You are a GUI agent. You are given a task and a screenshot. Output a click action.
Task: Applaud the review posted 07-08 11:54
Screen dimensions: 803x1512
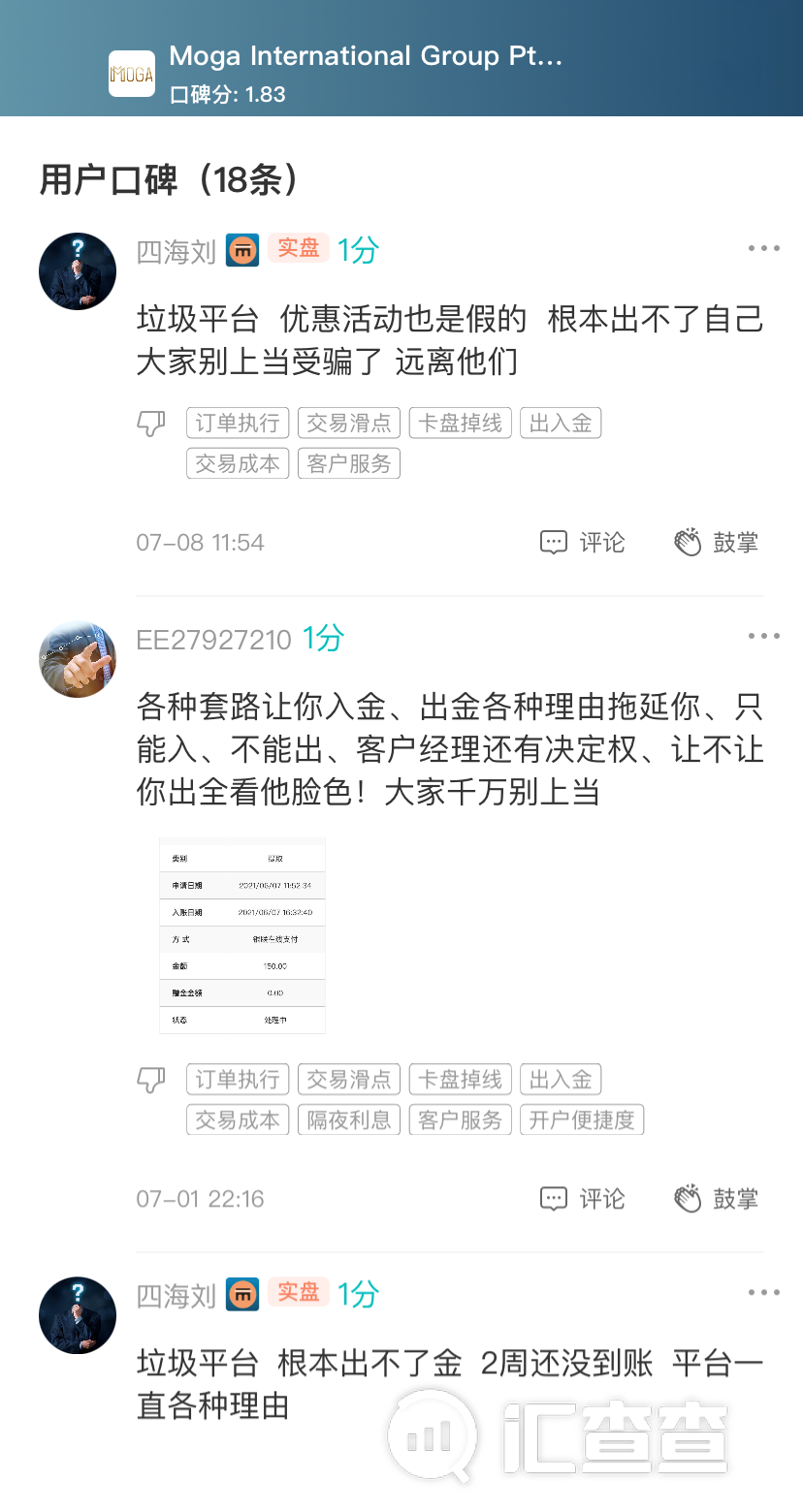(x=717, y=543)
